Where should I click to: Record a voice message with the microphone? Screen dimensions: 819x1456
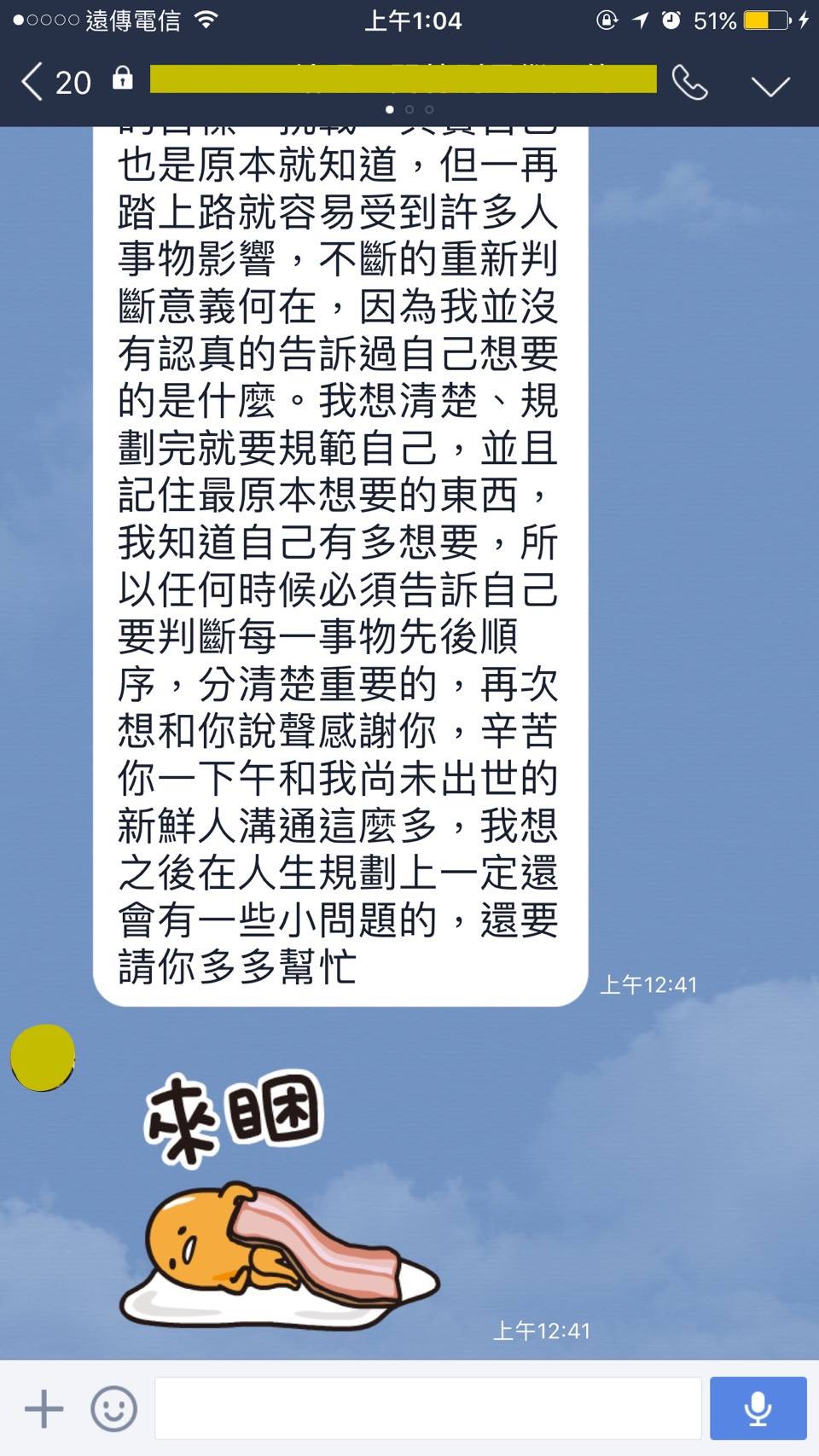pos(758,1408)
